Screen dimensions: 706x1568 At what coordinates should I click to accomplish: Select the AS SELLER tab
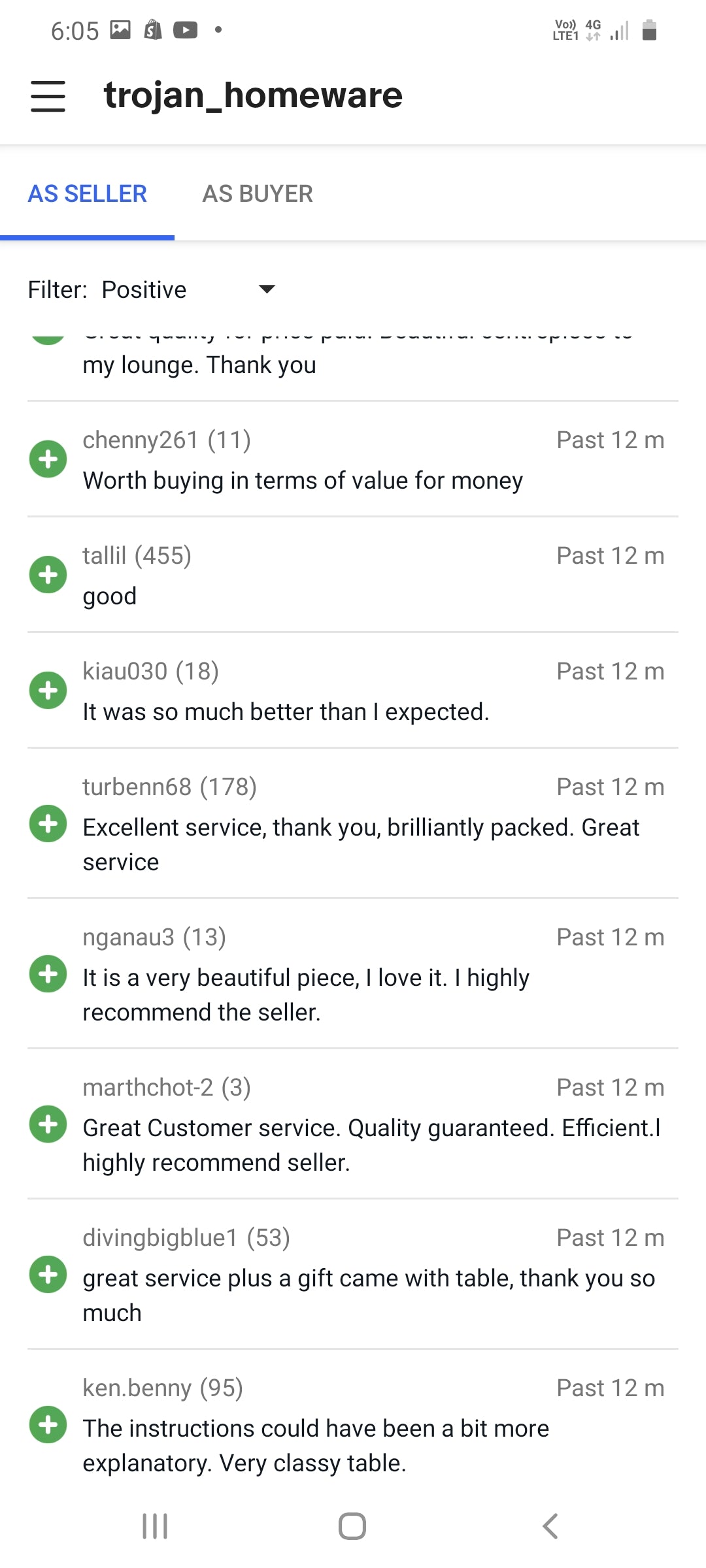pyautogui.click(x=87, y=194)
